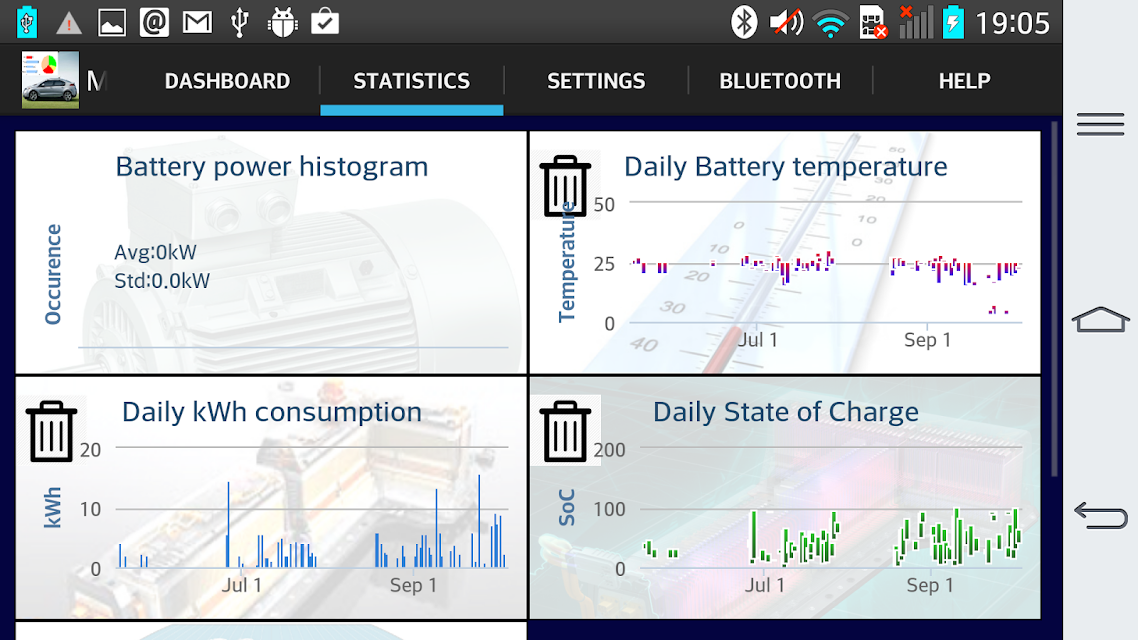The width and height of the screenshot is (1138, 640).
Task: Clear Daily Battery temperature data with trash icon
Action: [x=565, y=186]
